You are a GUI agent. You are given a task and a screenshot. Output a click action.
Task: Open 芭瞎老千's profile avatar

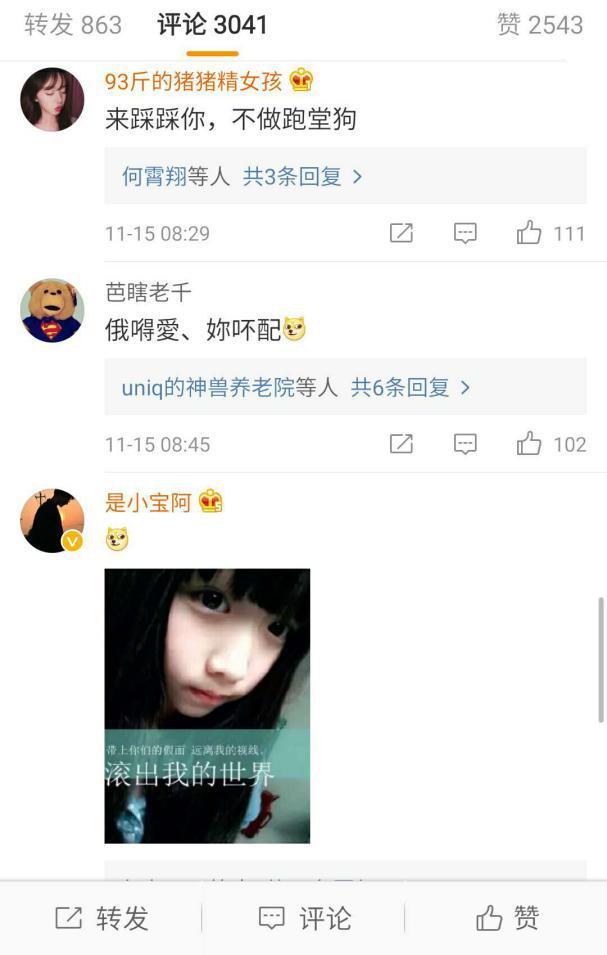click(x=52, y=310)
